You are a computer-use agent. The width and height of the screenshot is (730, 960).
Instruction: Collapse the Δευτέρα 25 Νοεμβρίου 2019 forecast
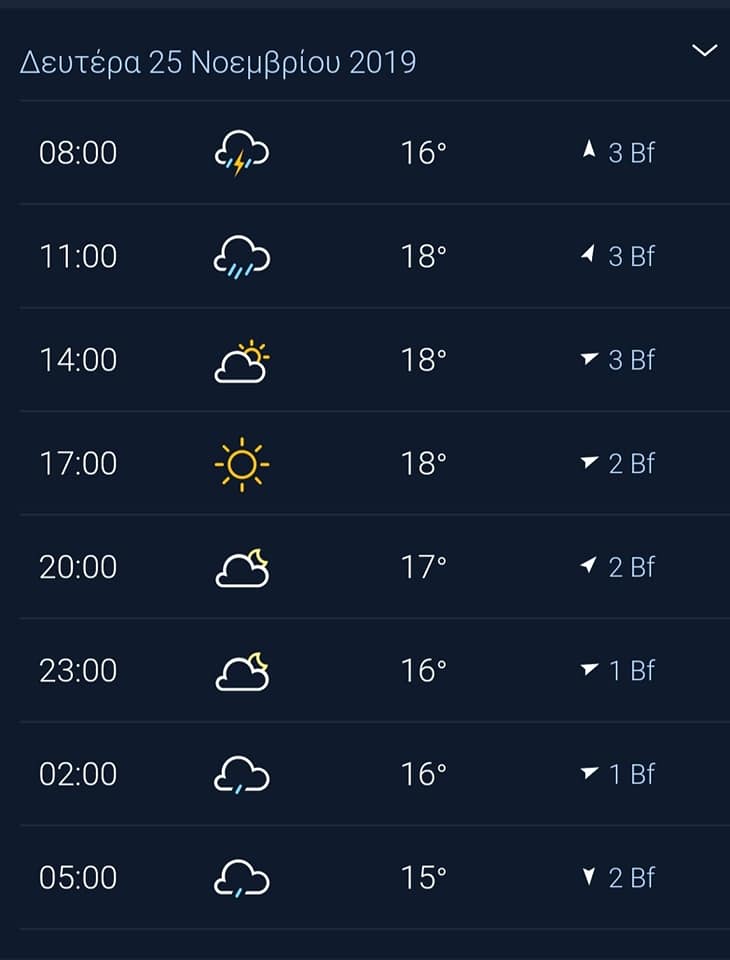[x=704, y=50]
